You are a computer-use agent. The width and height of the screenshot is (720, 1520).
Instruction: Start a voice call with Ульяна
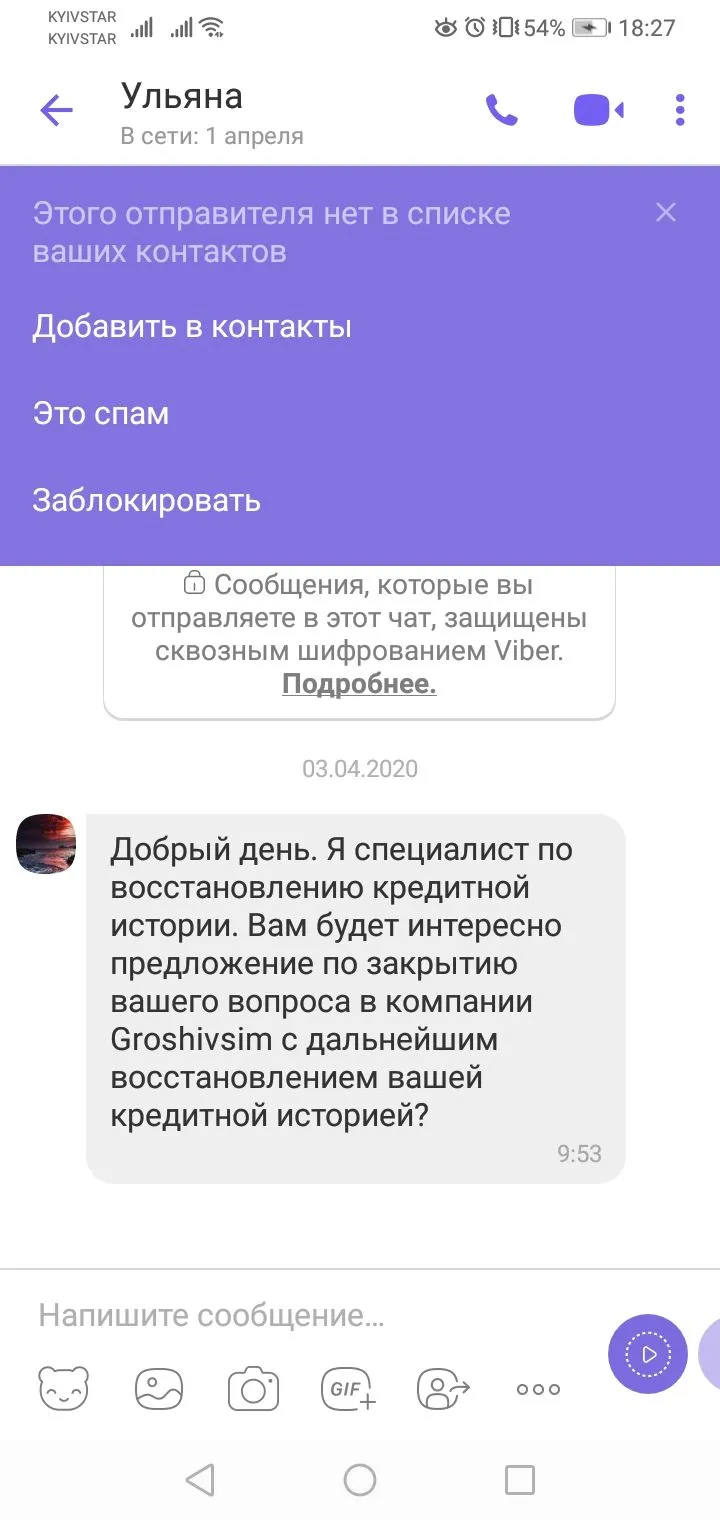[x=501, y=110]
